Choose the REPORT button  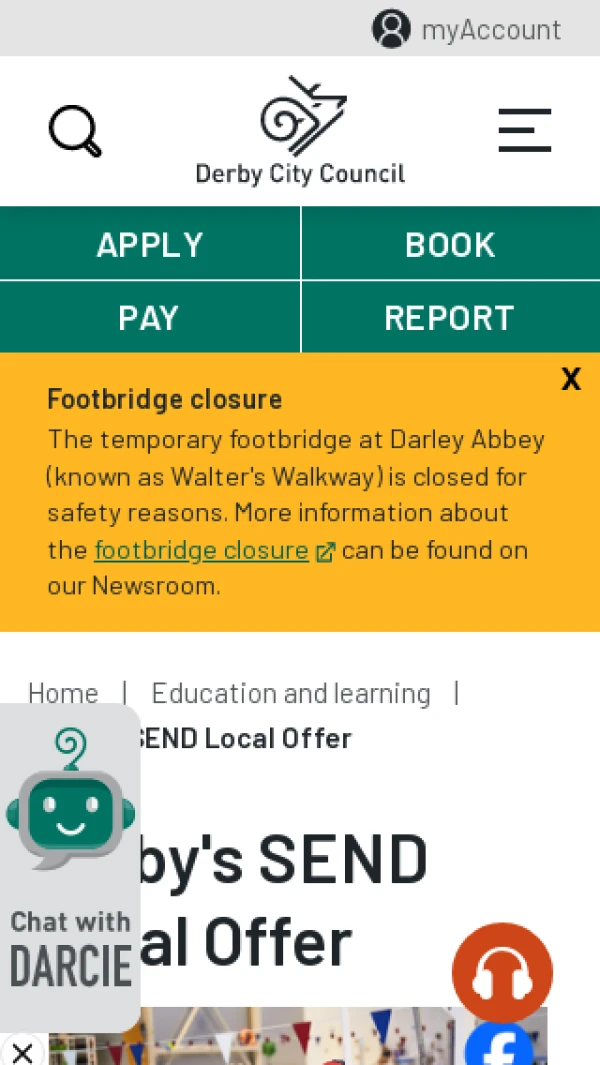(x=450, y=318)
